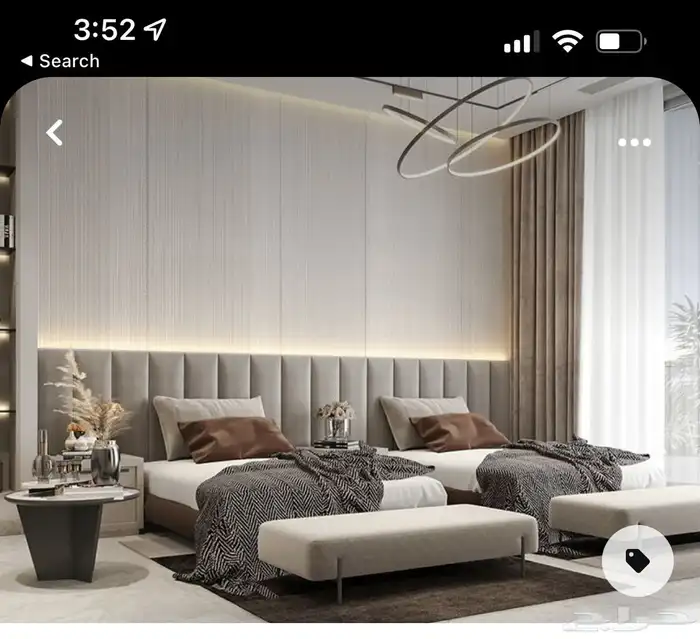This screenshot has height=639, width=700.
Task: Tap the tag button on the photo
Action: coord(637,560)
